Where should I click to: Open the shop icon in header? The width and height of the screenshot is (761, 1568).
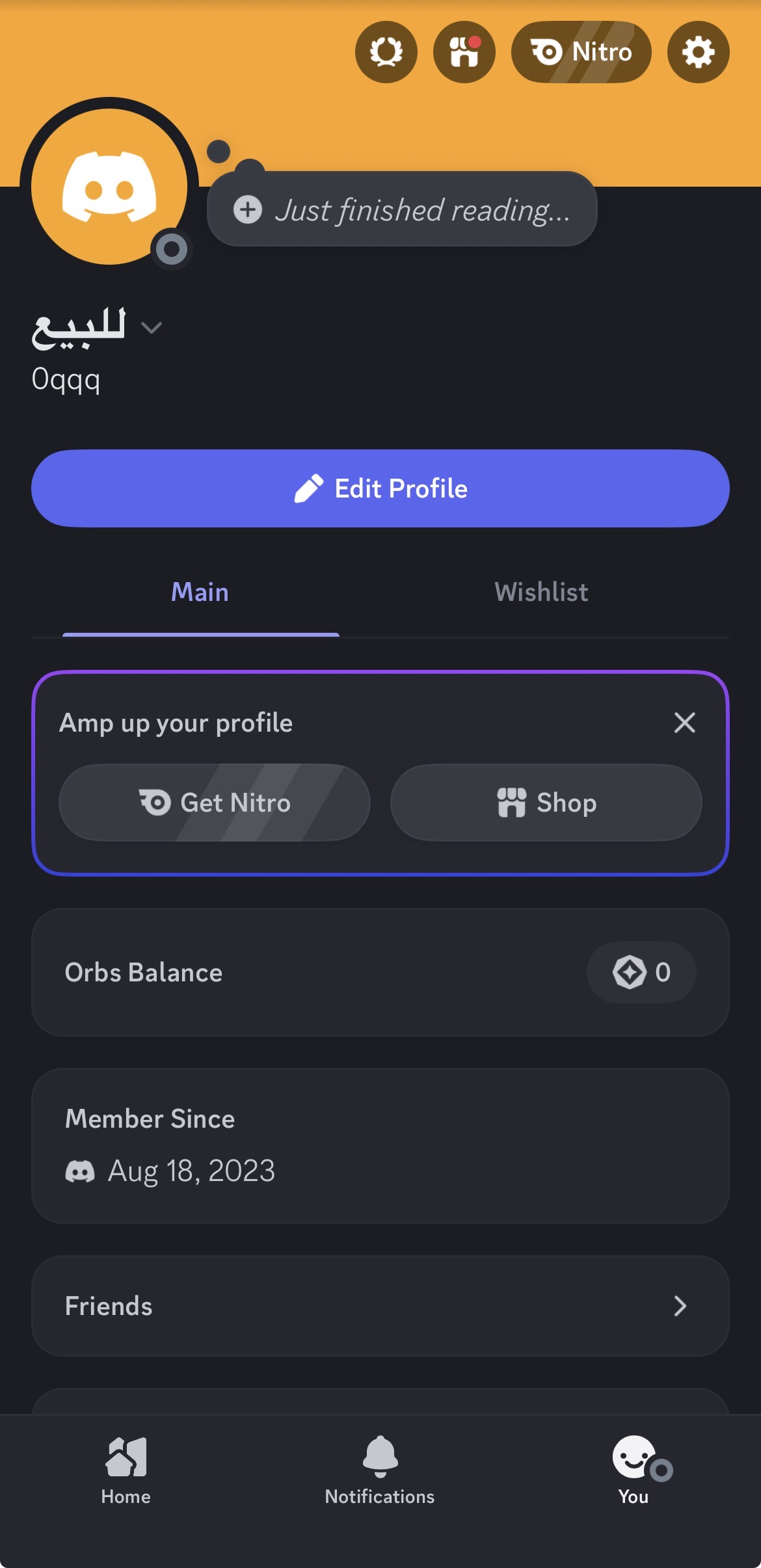[x=464, y=52]
